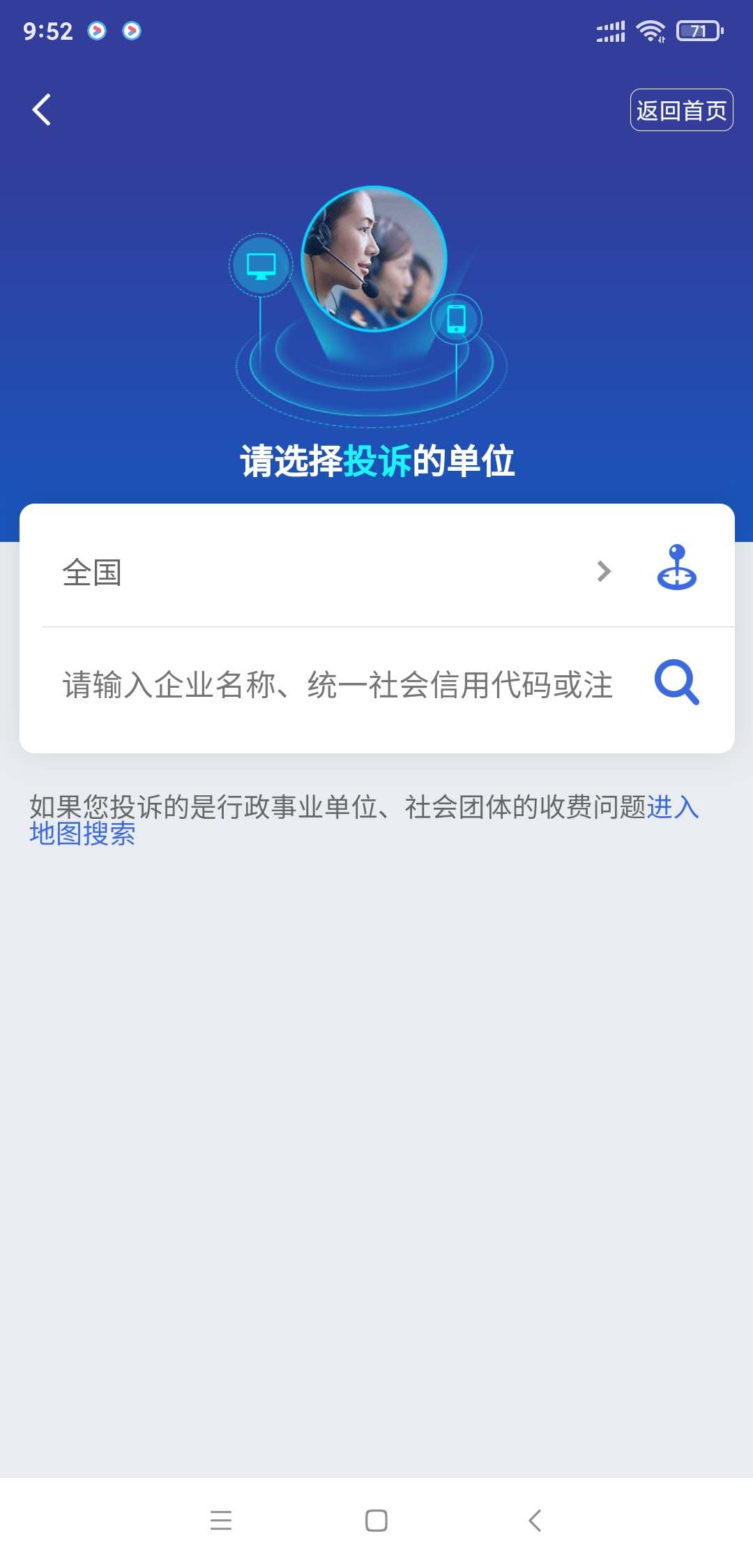Click the mobile phone icon in the illustration

[x=457, y=320]
